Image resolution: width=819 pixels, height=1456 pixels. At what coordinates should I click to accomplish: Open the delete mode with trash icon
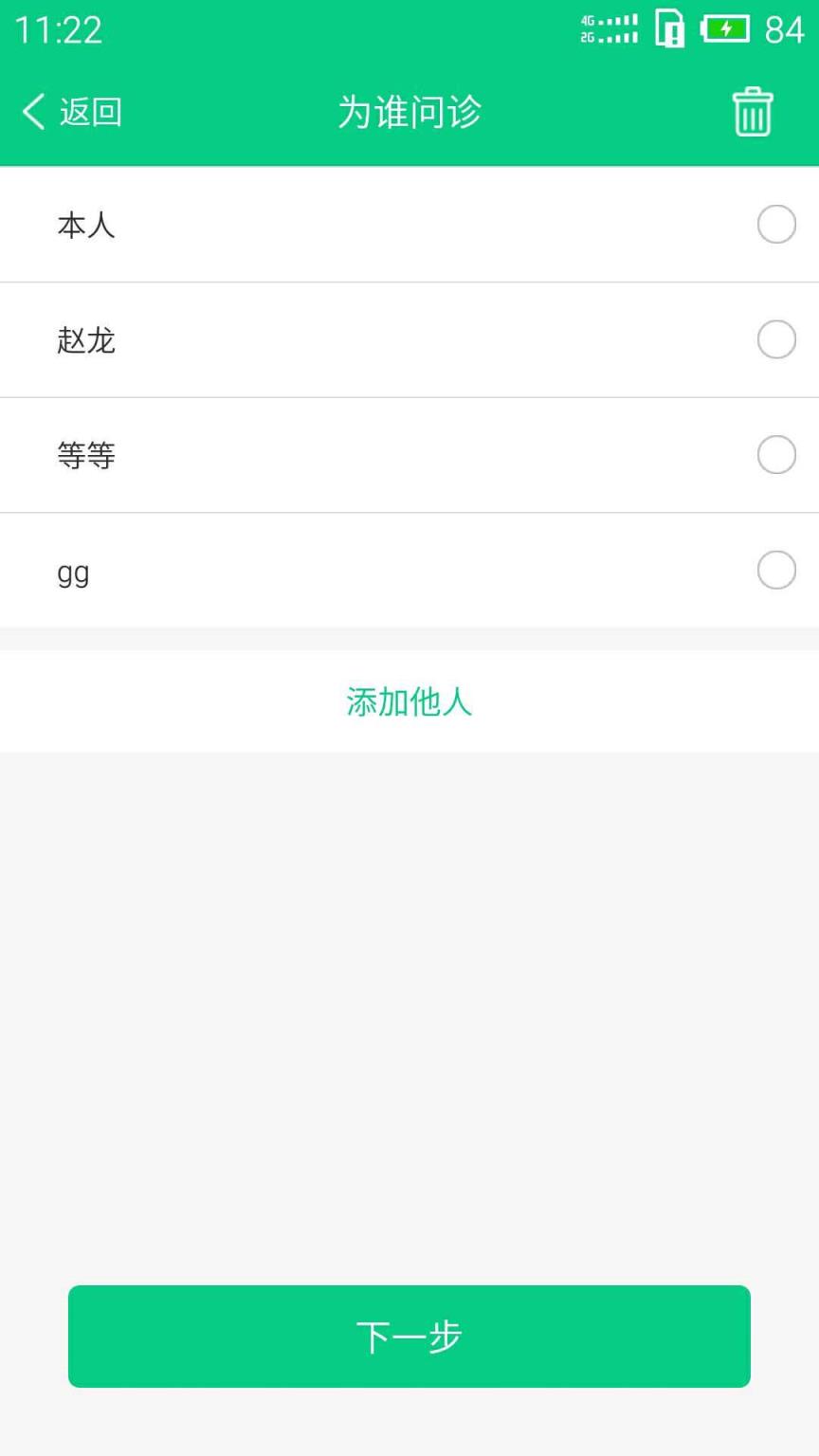pyautogui.click(x=754, y=111)
